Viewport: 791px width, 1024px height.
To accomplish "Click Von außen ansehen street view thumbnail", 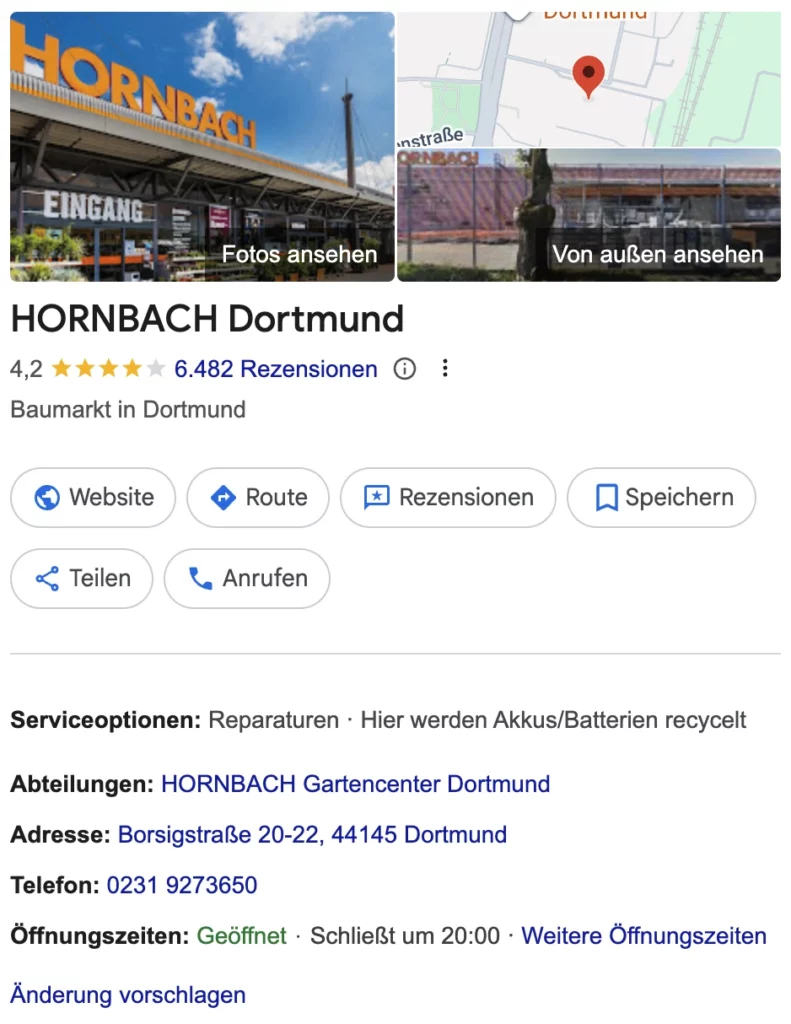I will click(x=657, y=256).
